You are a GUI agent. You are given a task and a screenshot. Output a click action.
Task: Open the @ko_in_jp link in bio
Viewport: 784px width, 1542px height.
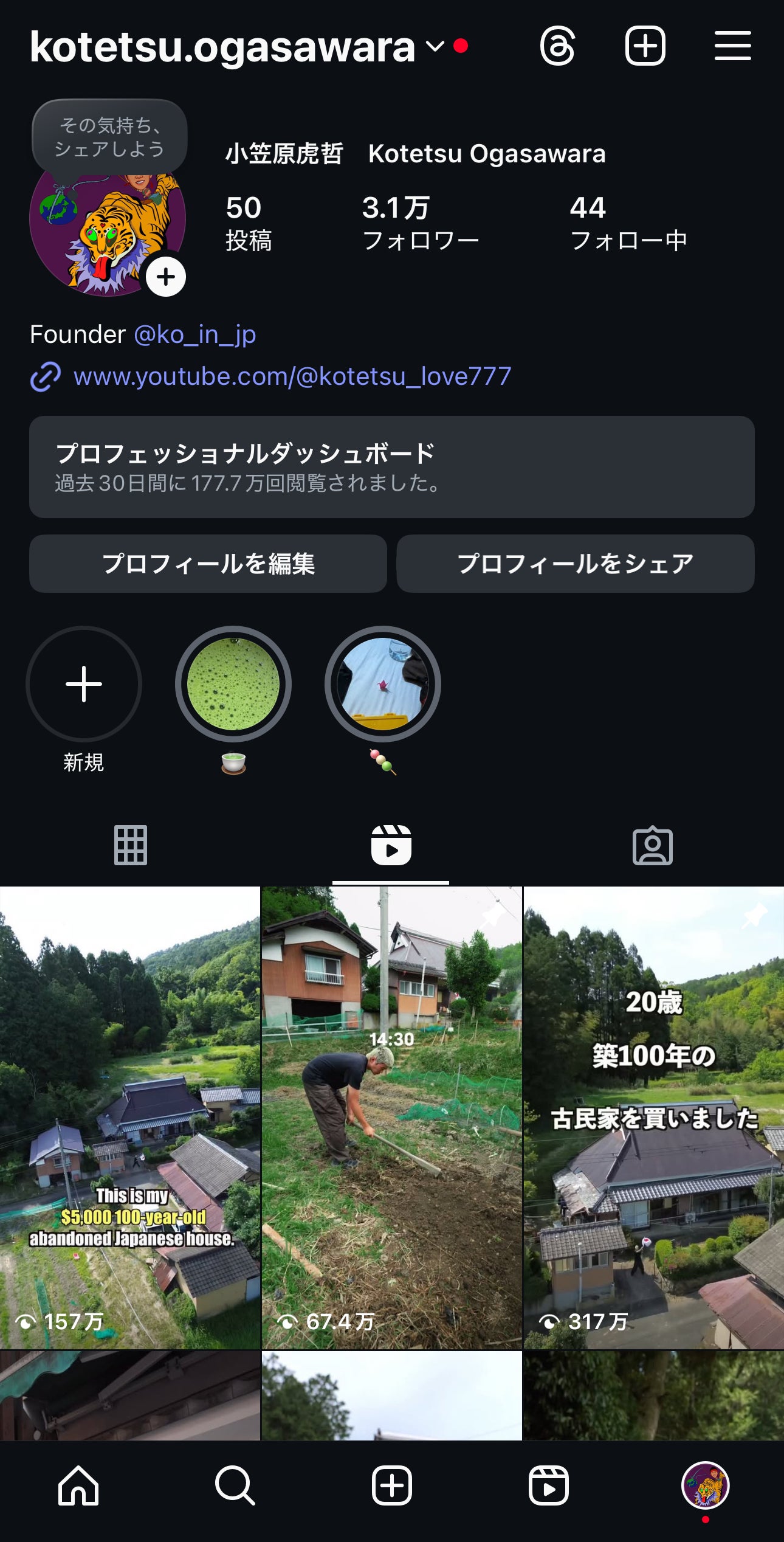(x=194, y=334)
